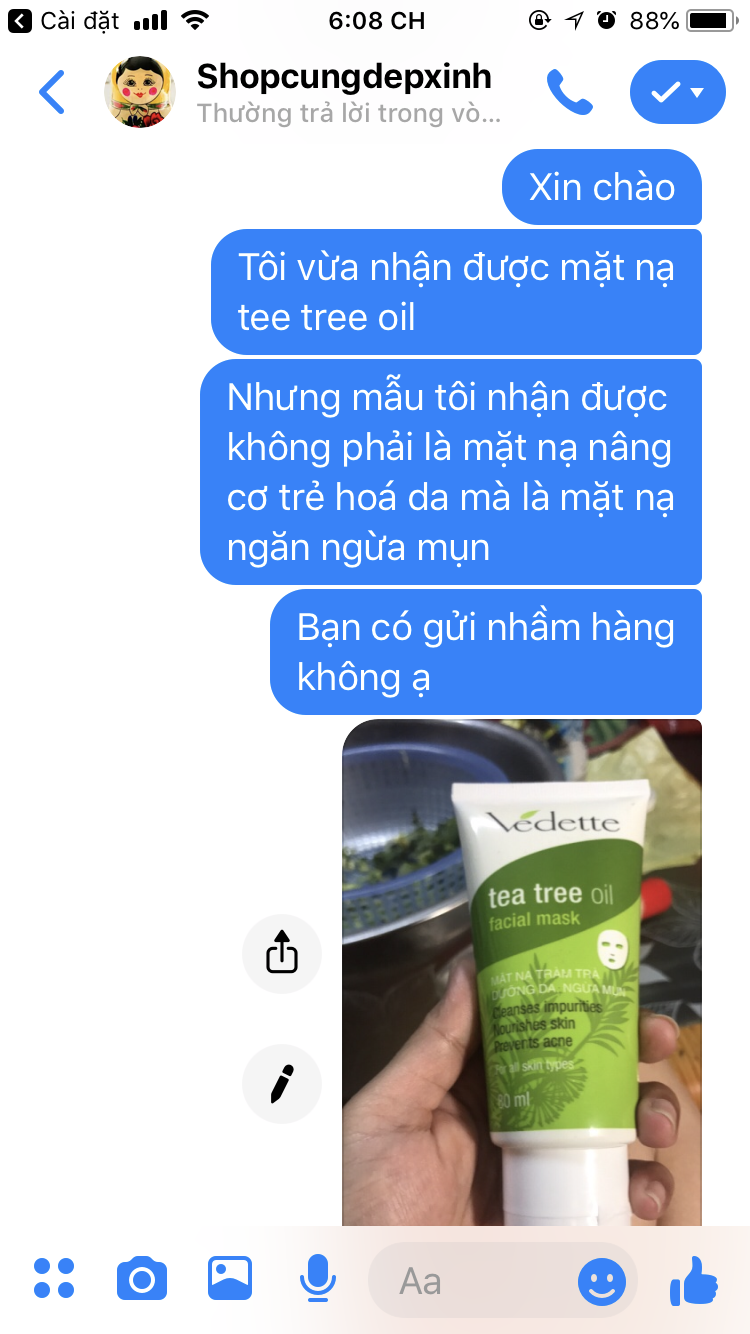
Task: Record a voice message with the microphone
Action: (318, 1279)
